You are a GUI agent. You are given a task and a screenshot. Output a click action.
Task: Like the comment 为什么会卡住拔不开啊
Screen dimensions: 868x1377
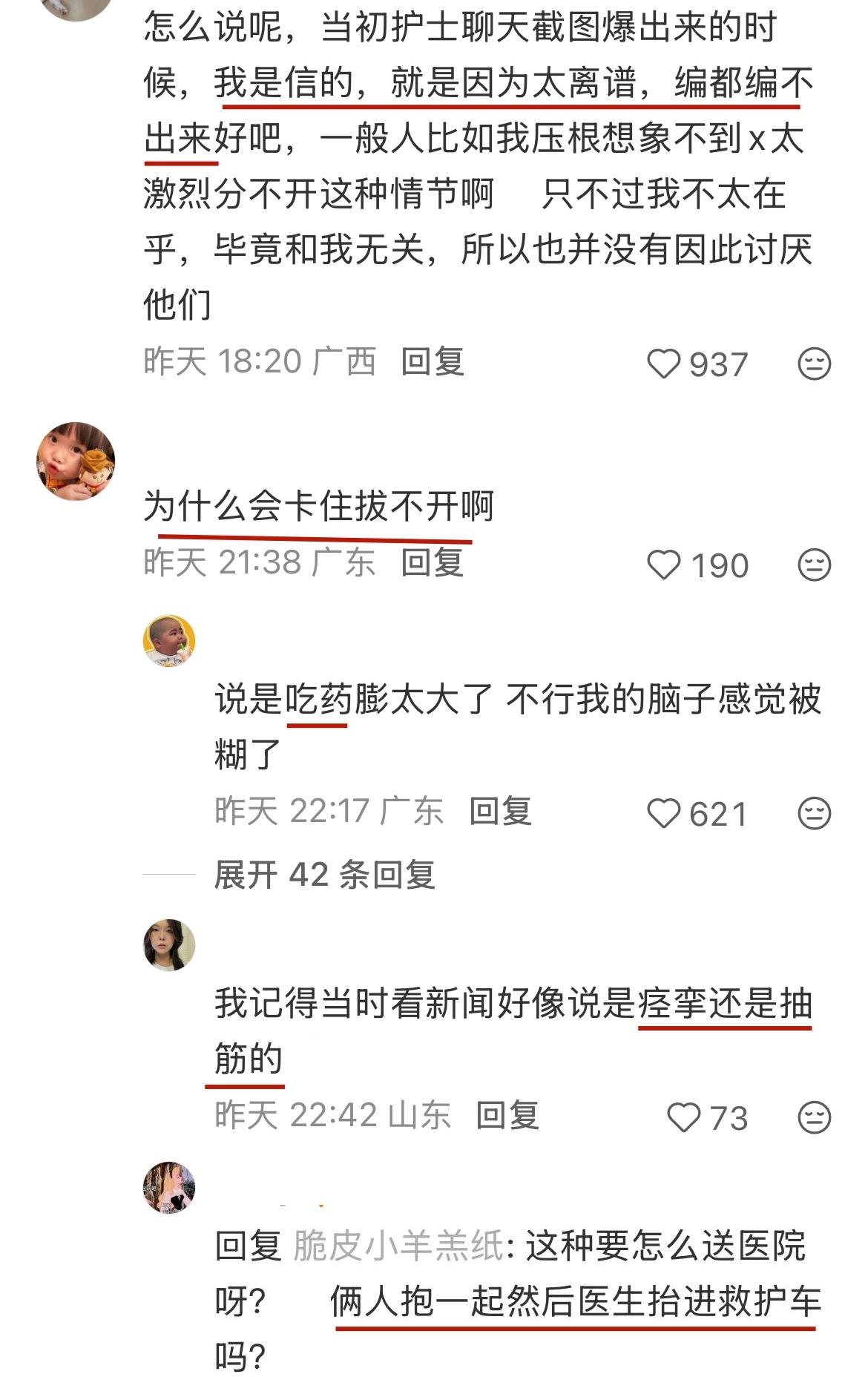click(x=663, y=565)
